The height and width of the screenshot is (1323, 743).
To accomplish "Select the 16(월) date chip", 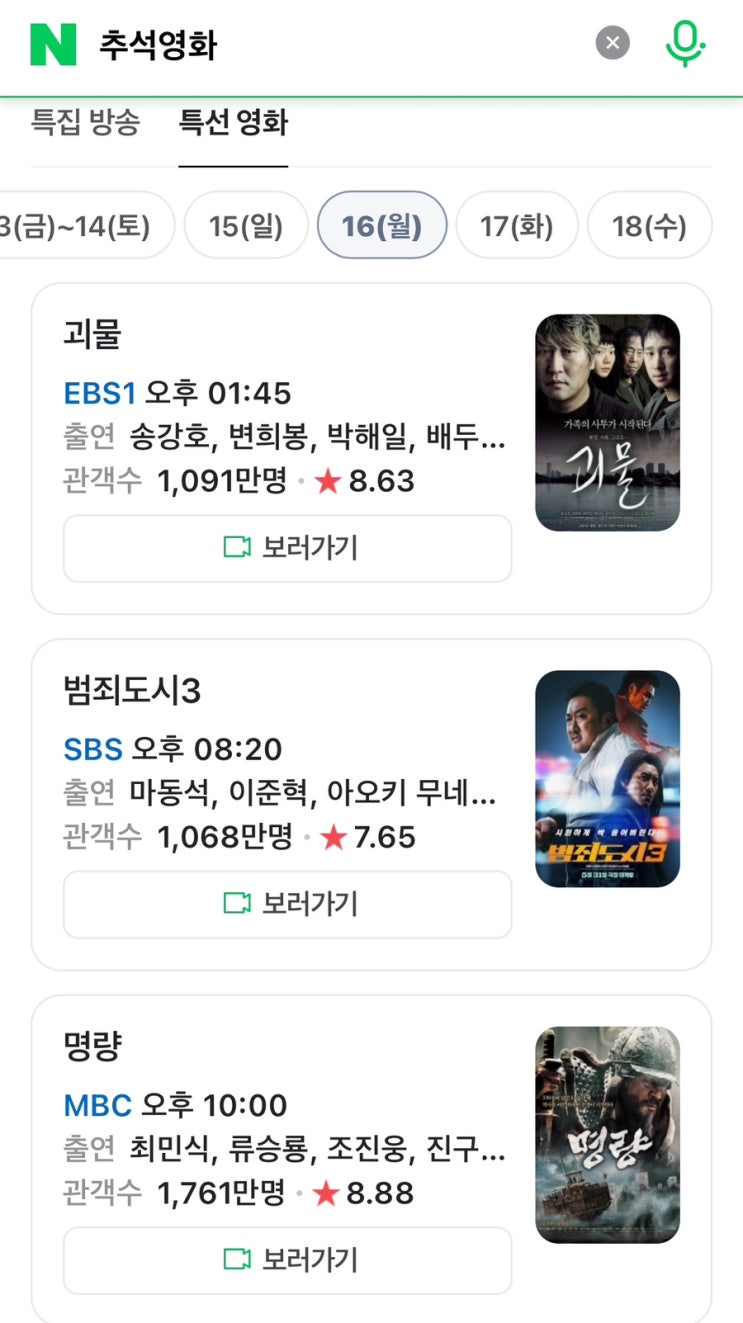I will point(382,225).
